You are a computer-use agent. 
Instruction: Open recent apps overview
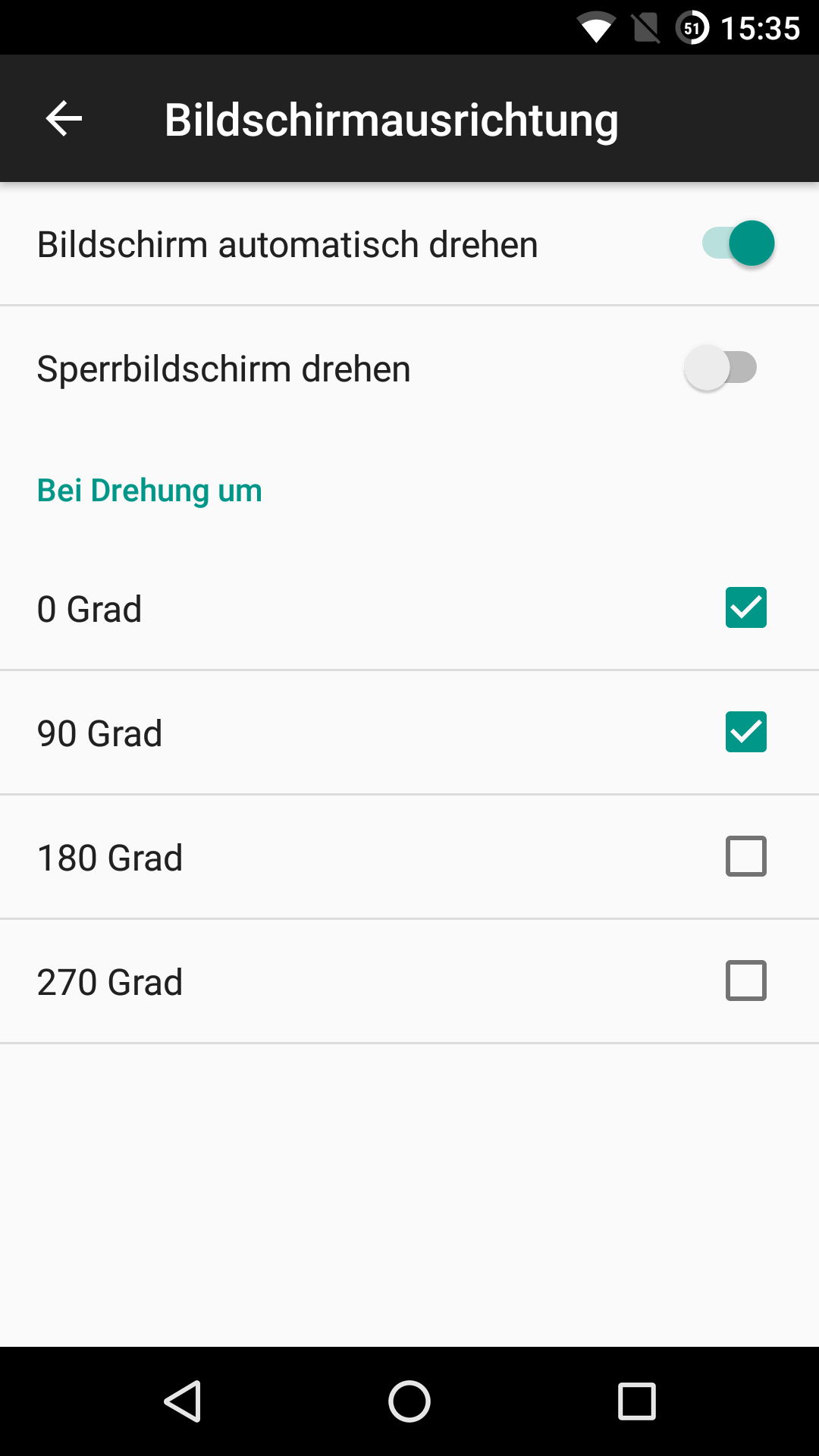pyautogui.click(x=636, y=1401)
